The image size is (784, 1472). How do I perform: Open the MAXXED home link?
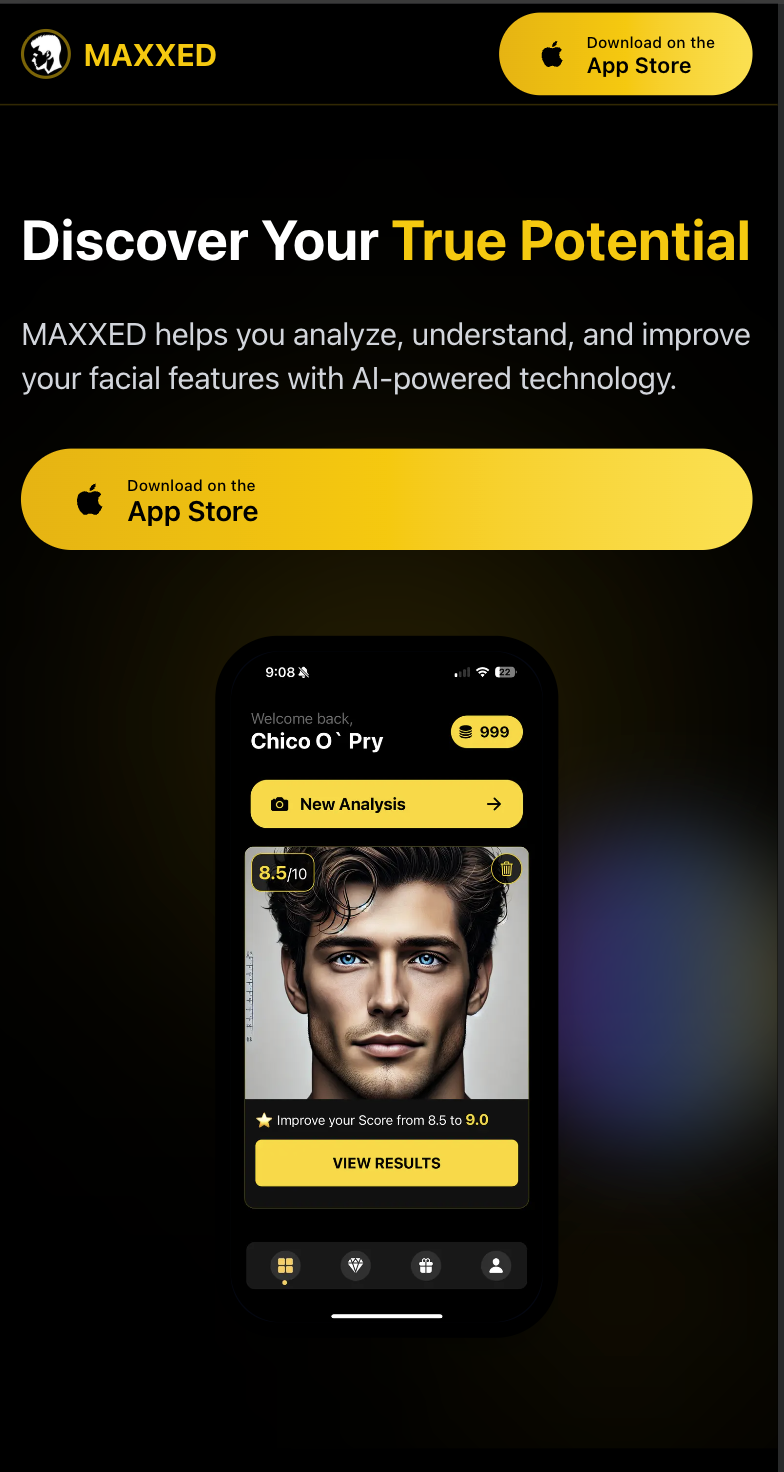(x=120, y=54)
